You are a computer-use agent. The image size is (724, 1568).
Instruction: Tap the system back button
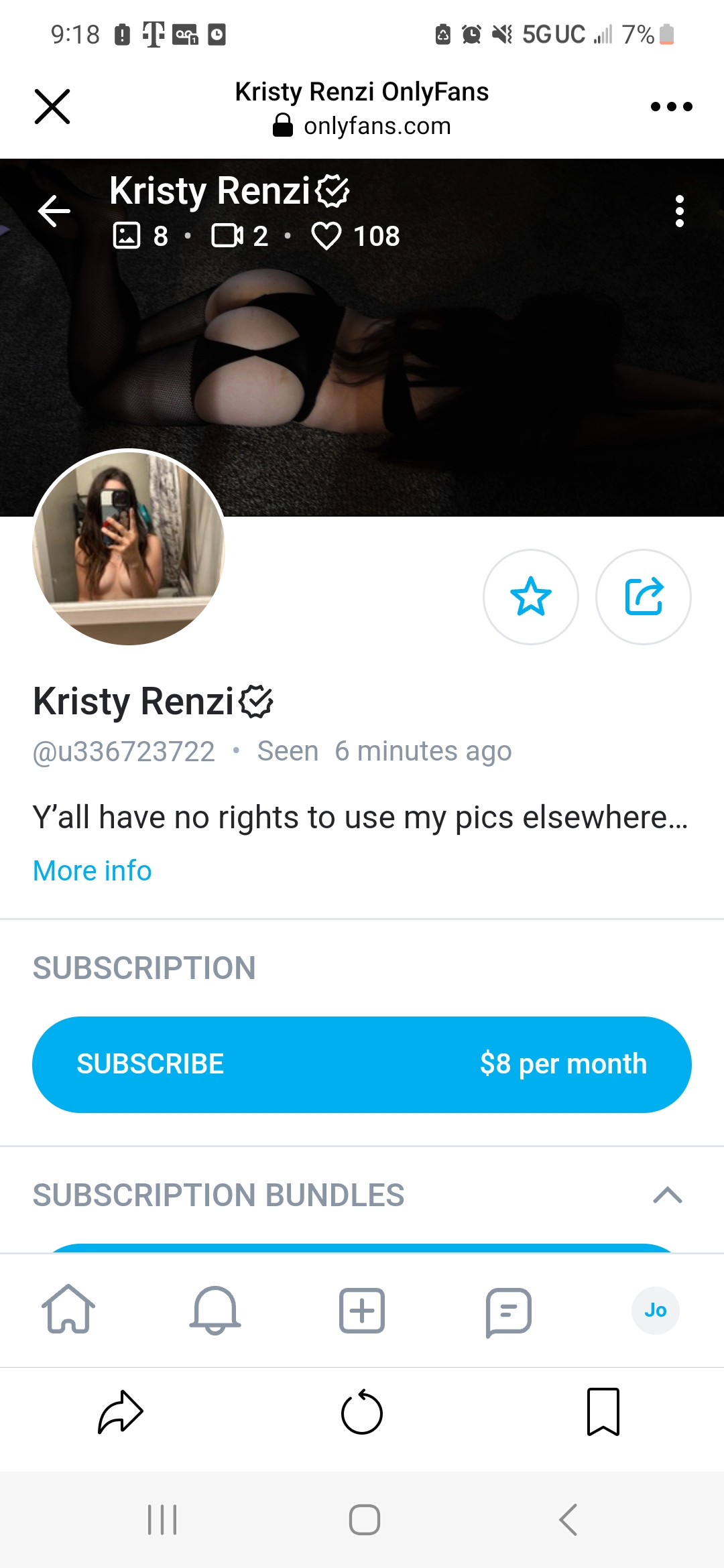(x=568, y=1519)
